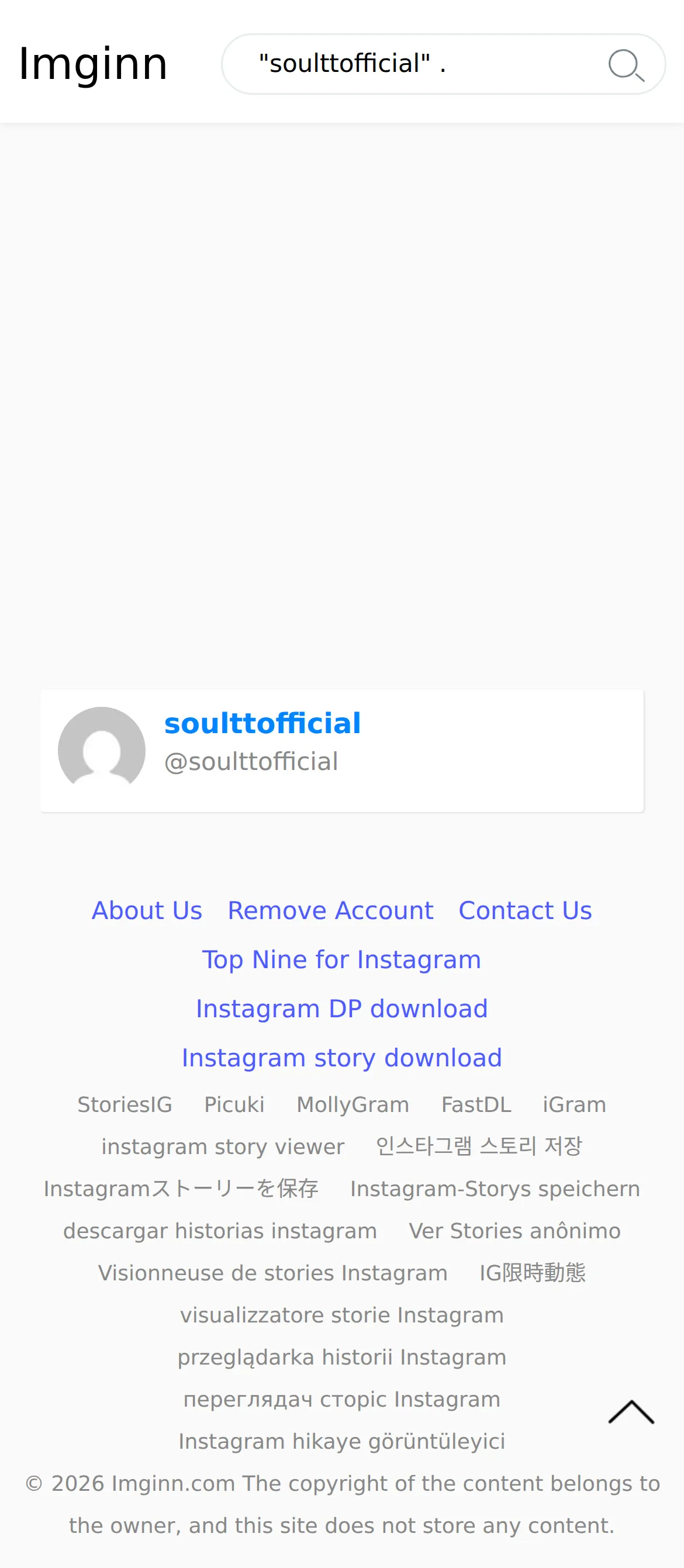The image size is (684, 1568).
Task: Open the soulttofficial profile result
Action: 342,750
